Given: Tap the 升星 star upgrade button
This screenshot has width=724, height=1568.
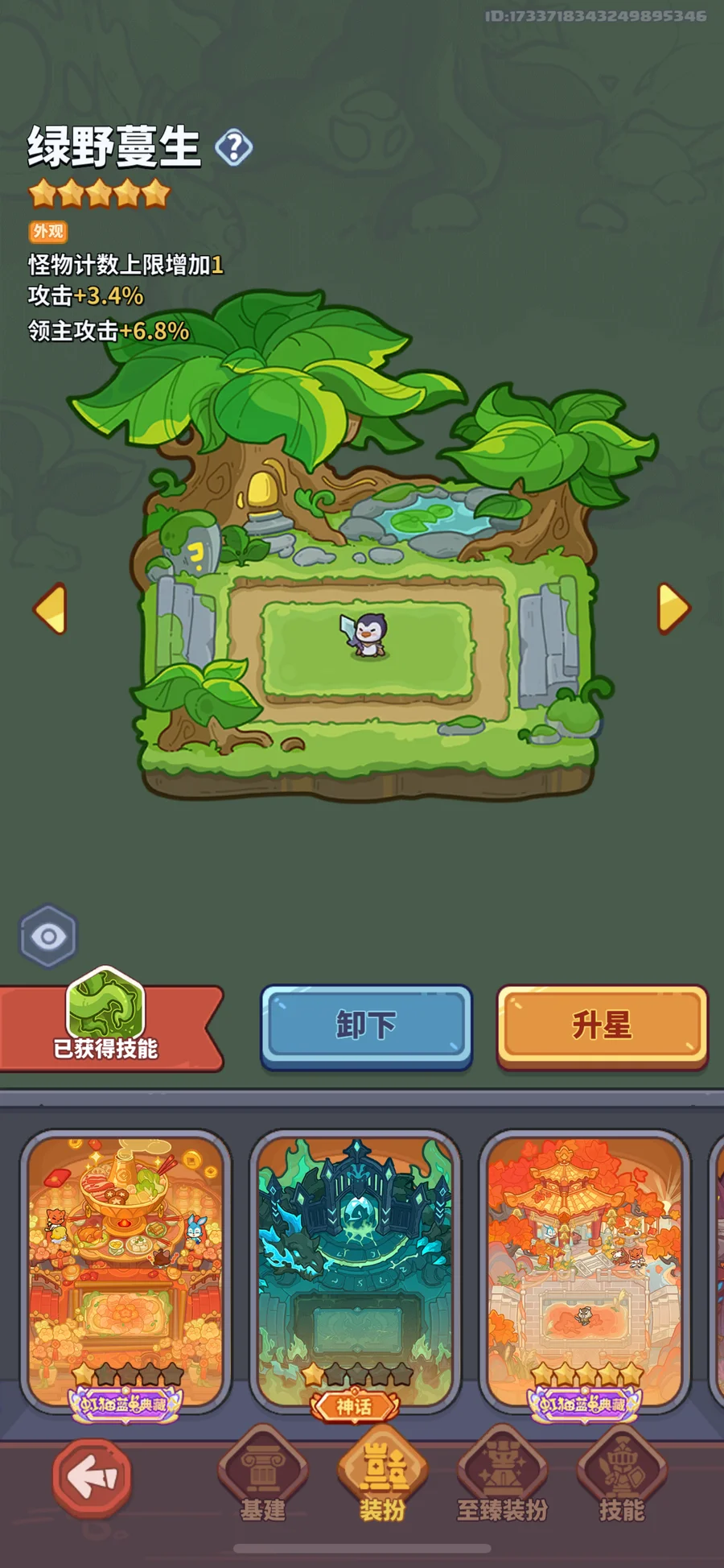Looking at the screenshot, I should coord(602,1025).
